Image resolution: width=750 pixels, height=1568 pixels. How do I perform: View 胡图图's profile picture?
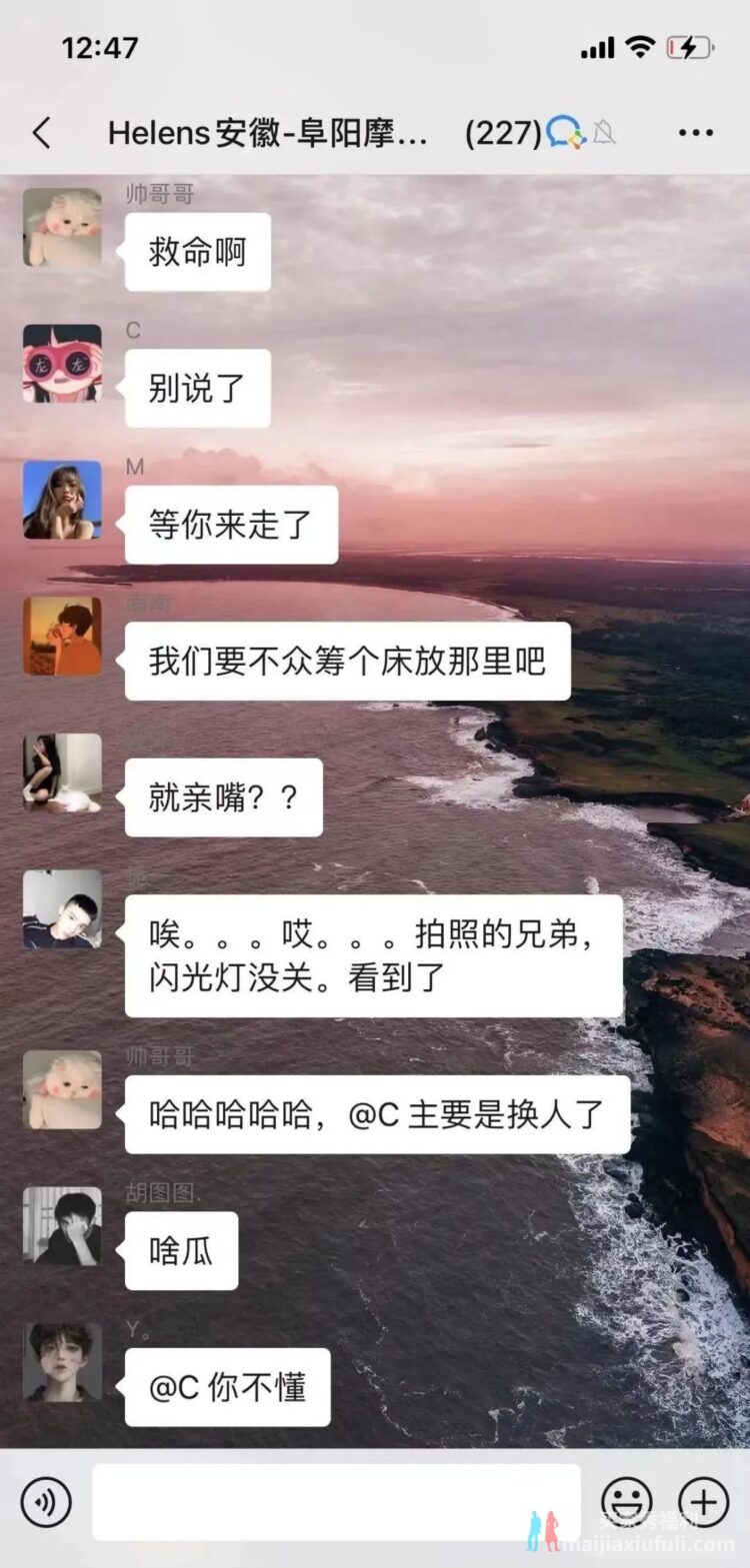click(62, 1226)
